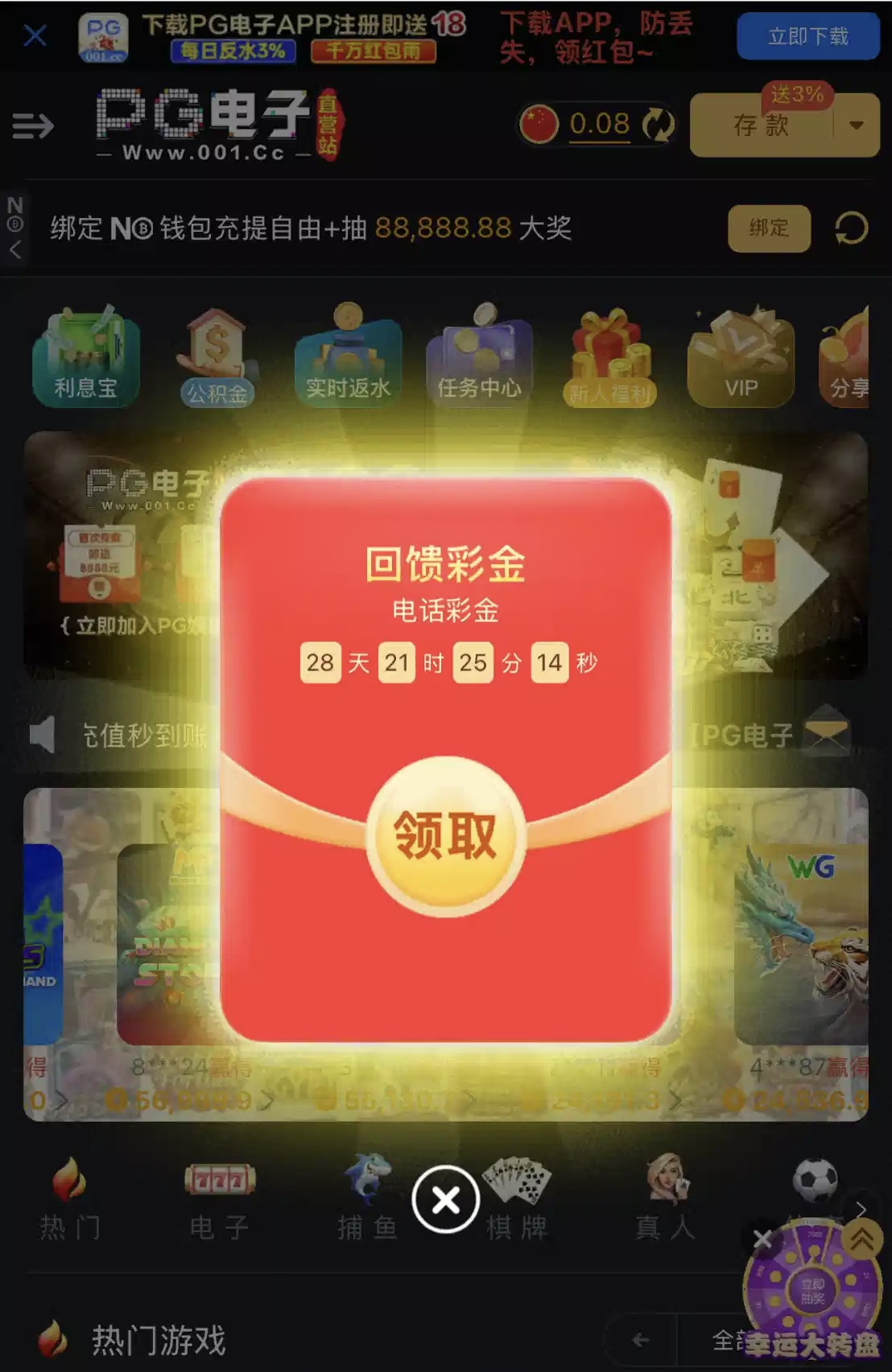Open 利息宝 shortcut
The image size is (892, 1372).
[85, 359]
